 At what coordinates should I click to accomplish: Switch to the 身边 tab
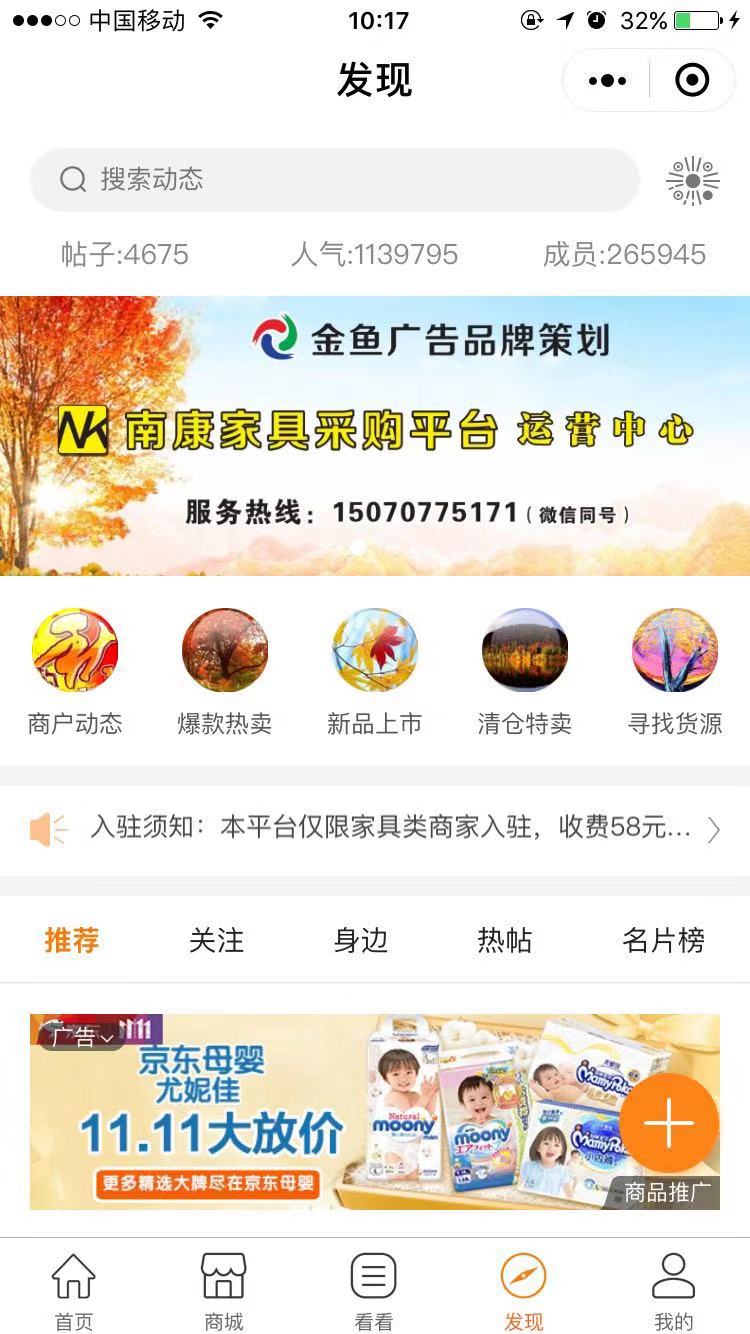pyautogui.click(x=361, y=940)
